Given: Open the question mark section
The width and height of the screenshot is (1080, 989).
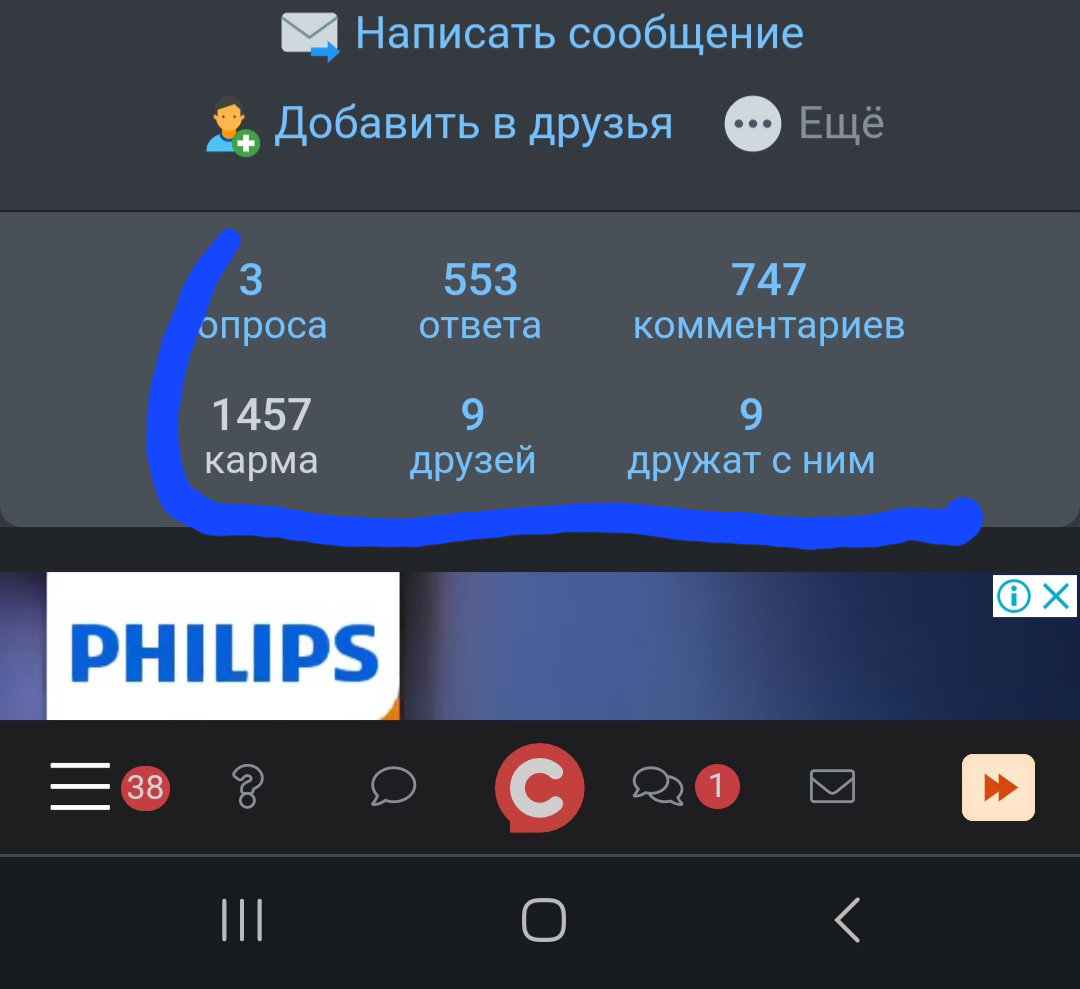Looking at the screenshot, I should point(248,787).
